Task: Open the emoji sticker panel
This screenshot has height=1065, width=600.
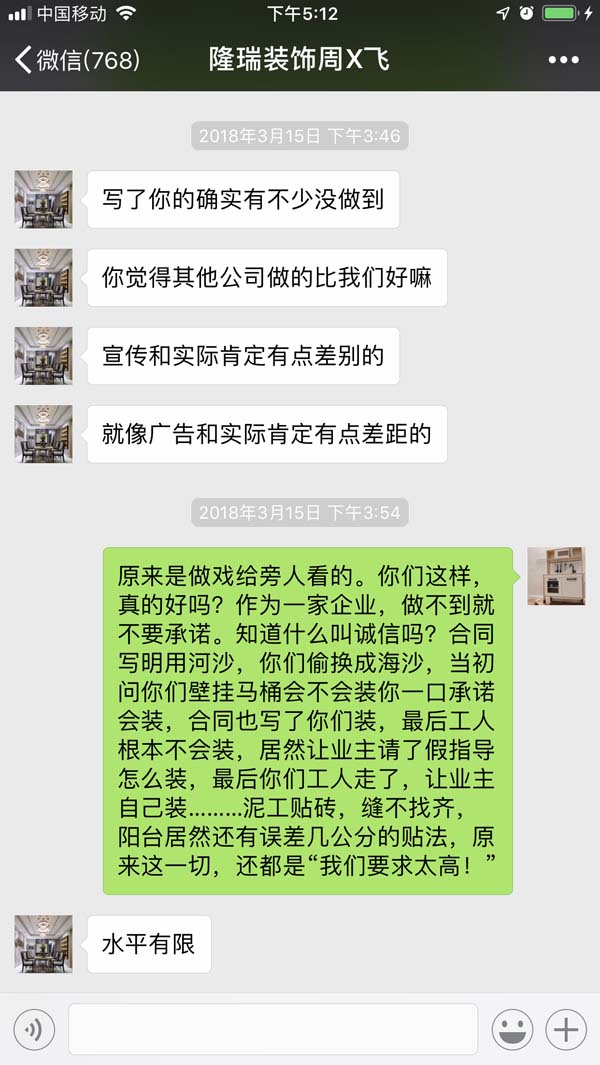Action: pyautogui.click(x=512, y=1029)
